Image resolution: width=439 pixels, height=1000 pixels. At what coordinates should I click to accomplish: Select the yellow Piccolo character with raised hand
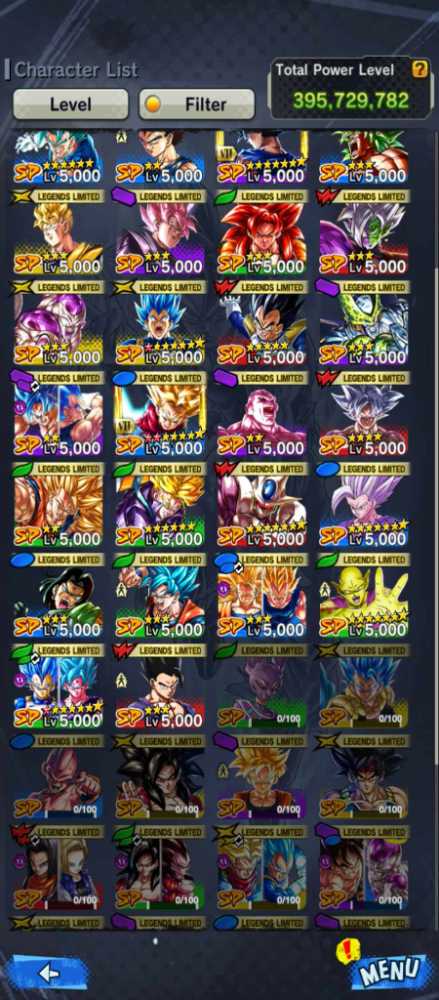point(364,603)
